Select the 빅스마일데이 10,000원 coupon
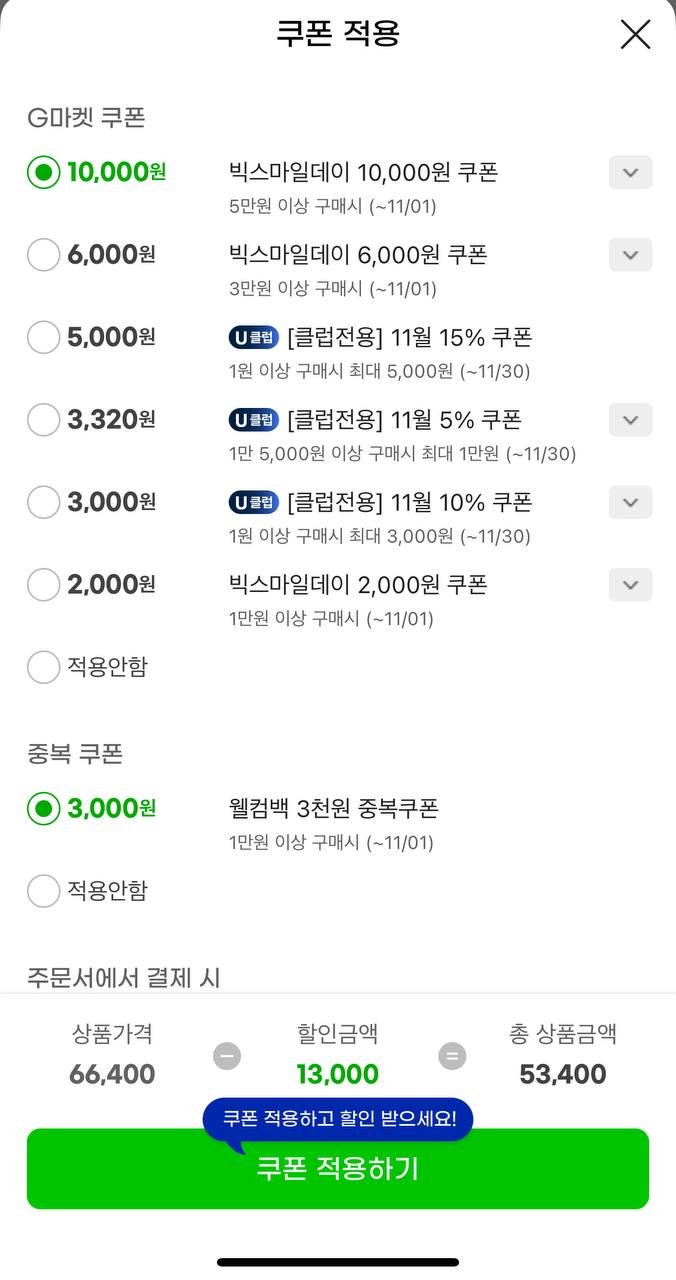Image resolution: width=676 pixels, height=1280 pixels. 43,172
